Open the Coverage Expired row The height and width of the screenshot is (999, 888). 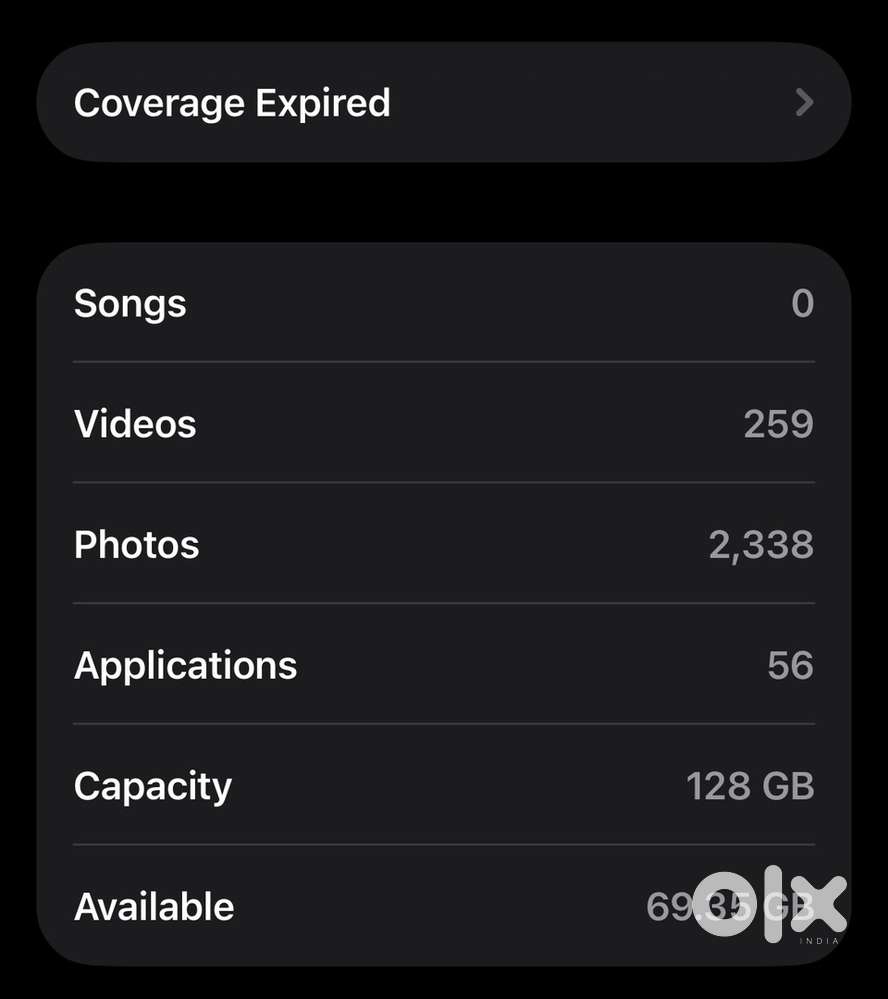tap(443, 103)
